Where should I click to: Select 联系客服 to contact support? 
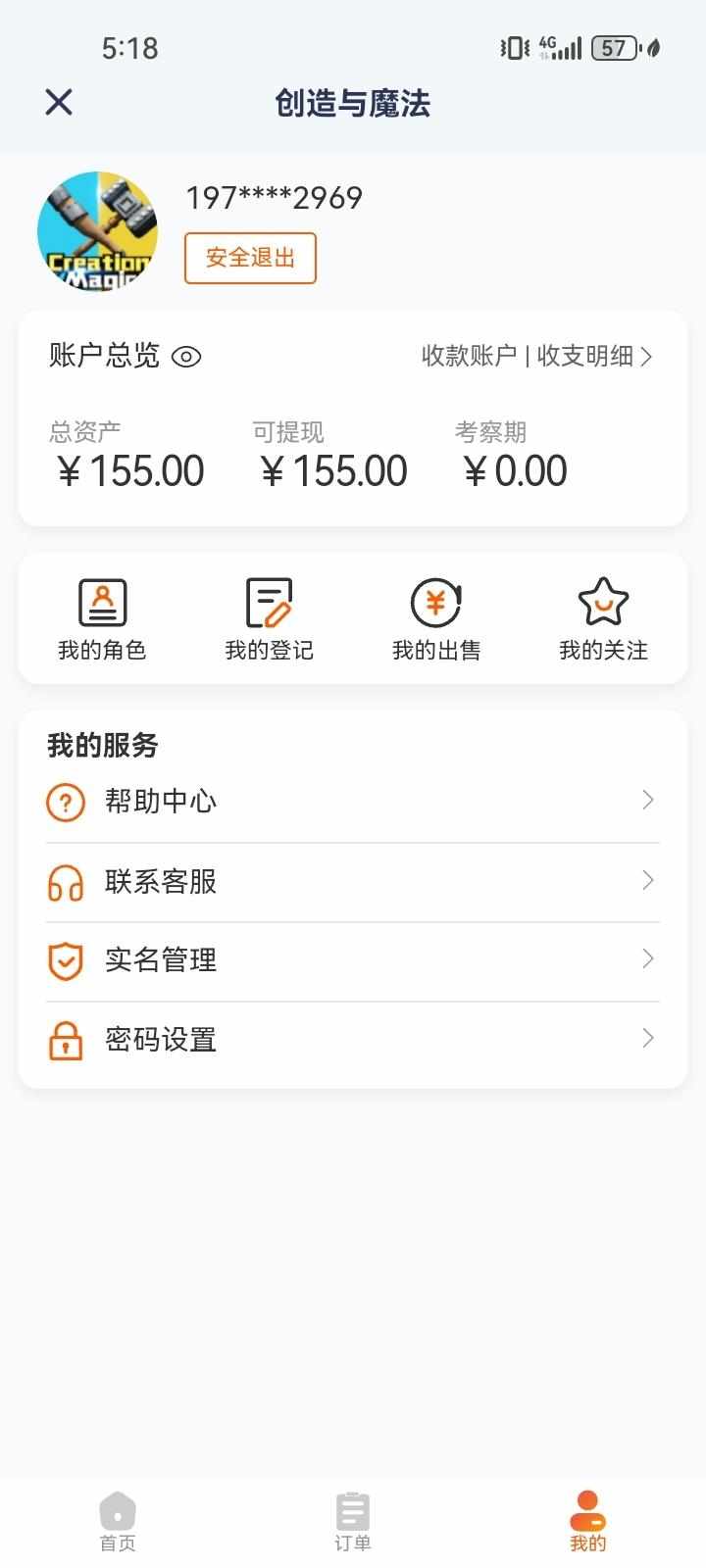click(353, 882)
